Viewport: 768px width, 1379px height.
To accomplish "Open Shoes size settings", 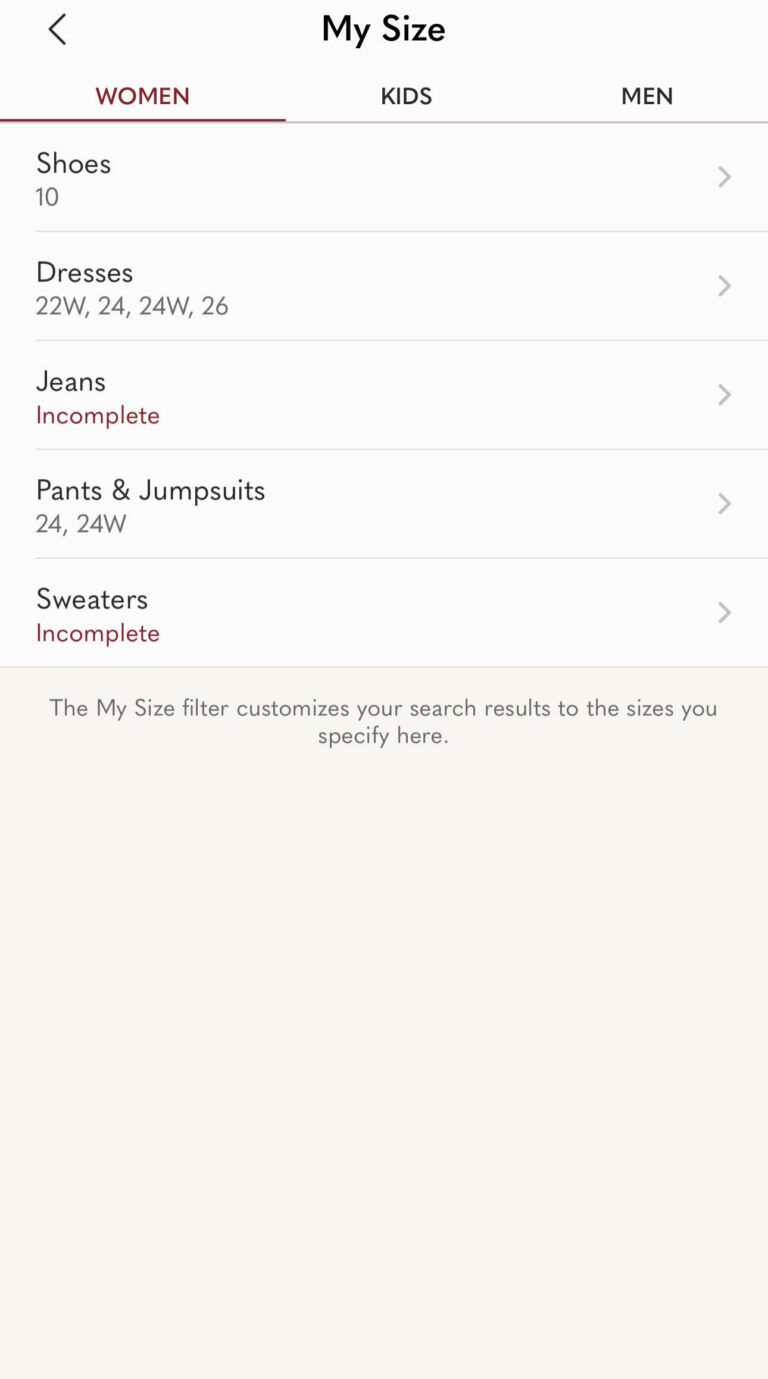I will pos(384,177).
